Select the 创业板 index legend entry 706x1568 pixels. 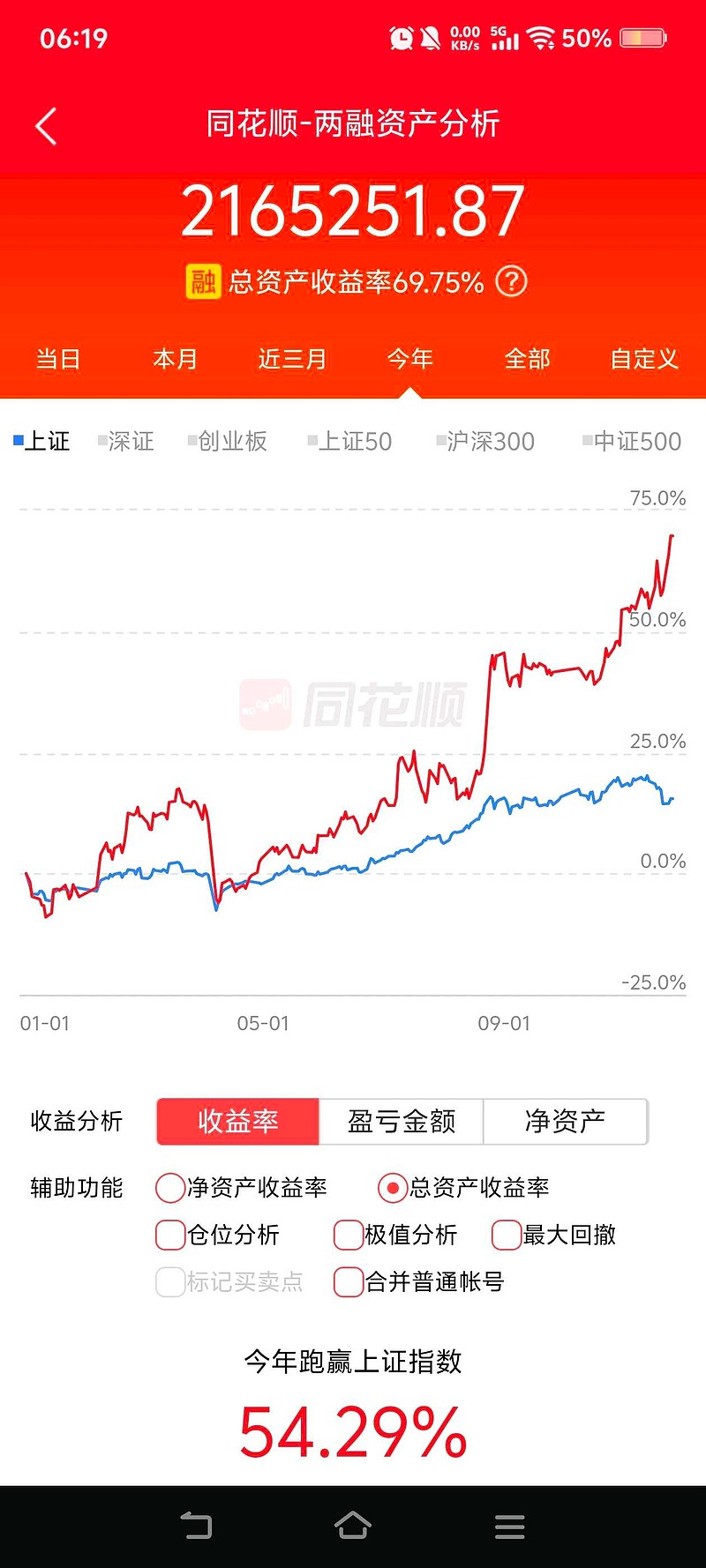[x=229, y=441]
